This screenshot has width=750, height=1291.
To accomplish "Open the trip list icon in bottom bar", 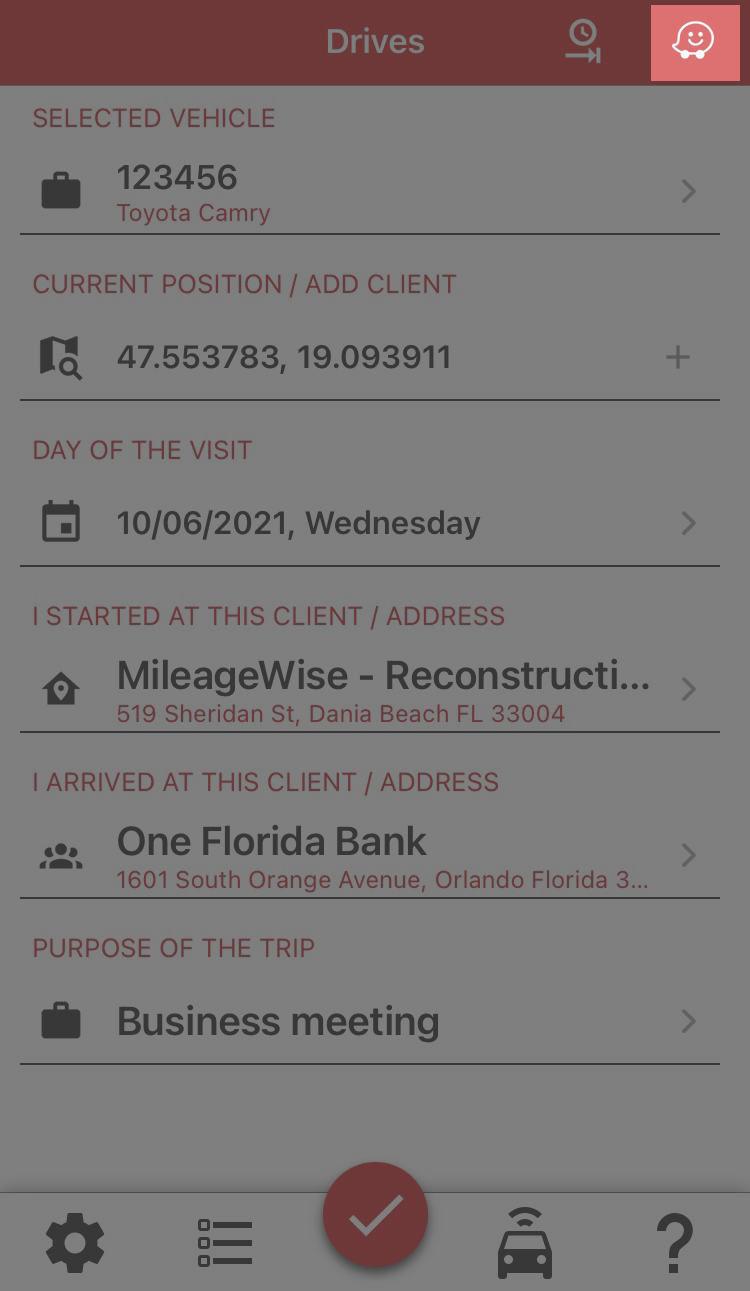I will (225, 1242).
